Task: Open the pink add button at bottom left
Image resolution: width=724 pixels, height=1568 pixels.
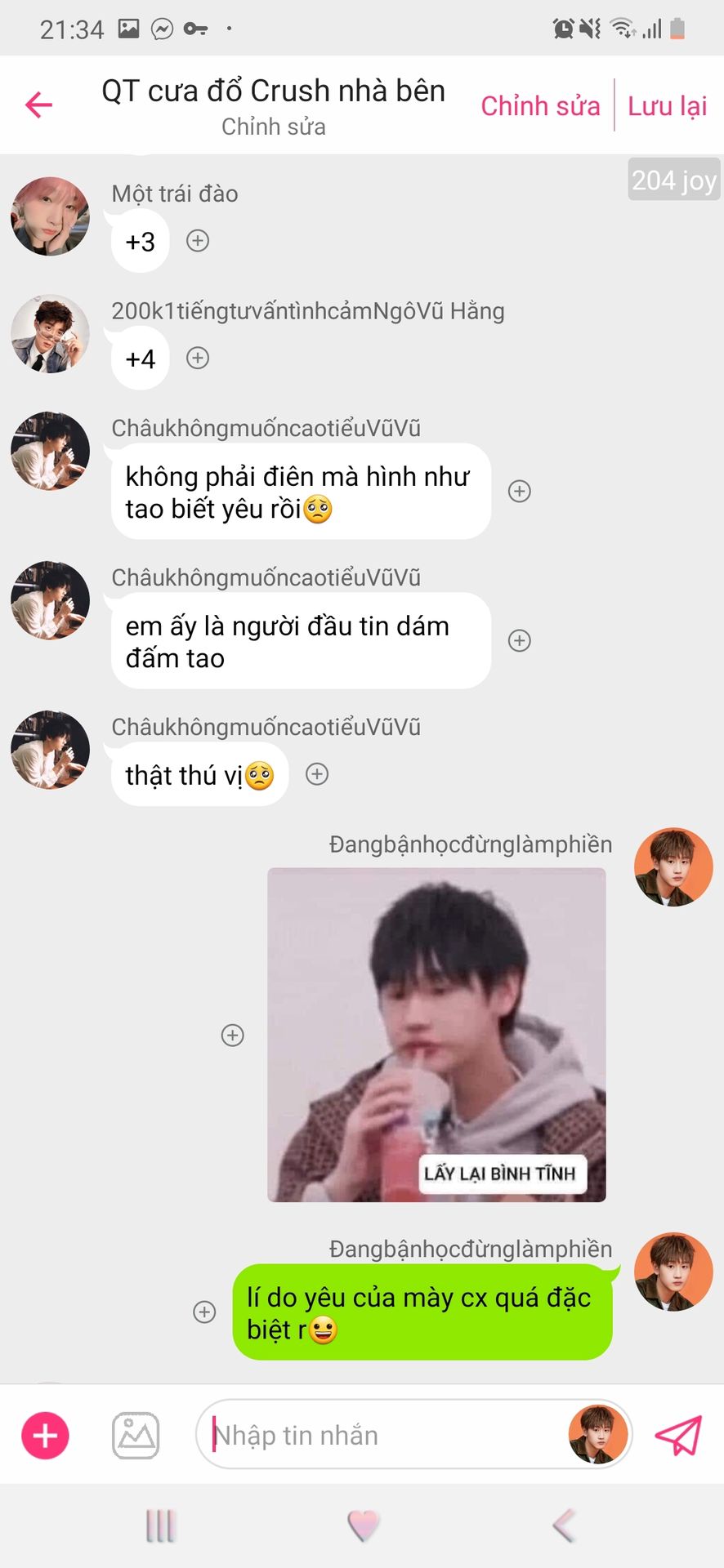Action: click(x=45, y=1436)
